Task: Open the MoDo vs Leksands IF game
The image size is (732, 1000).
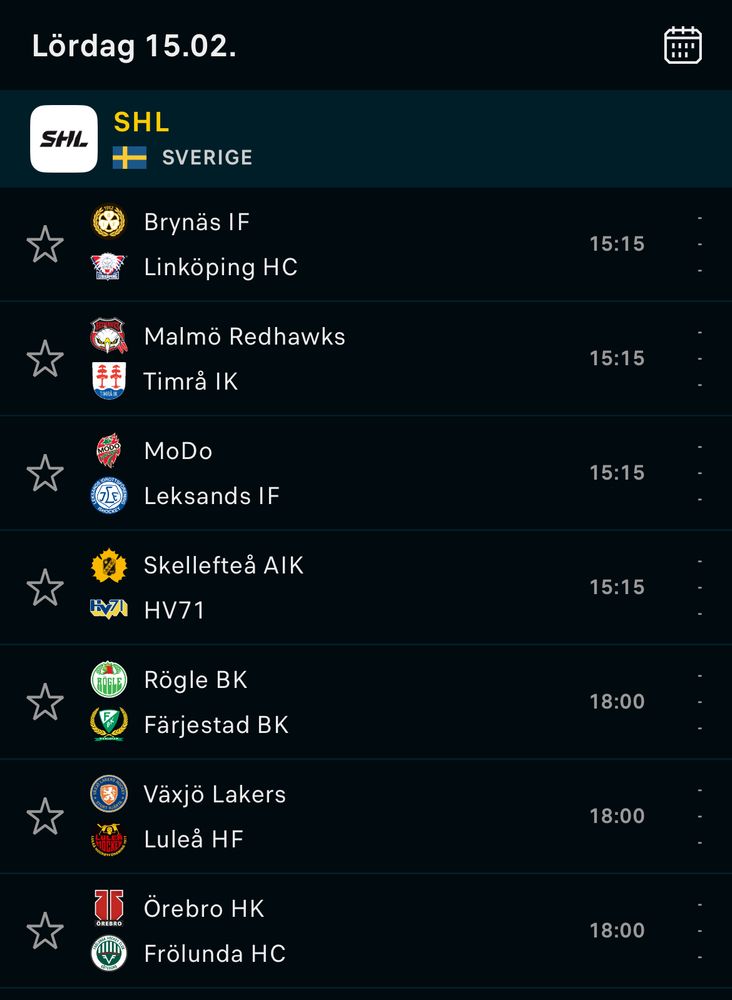Action: click(x=360, y=473)
